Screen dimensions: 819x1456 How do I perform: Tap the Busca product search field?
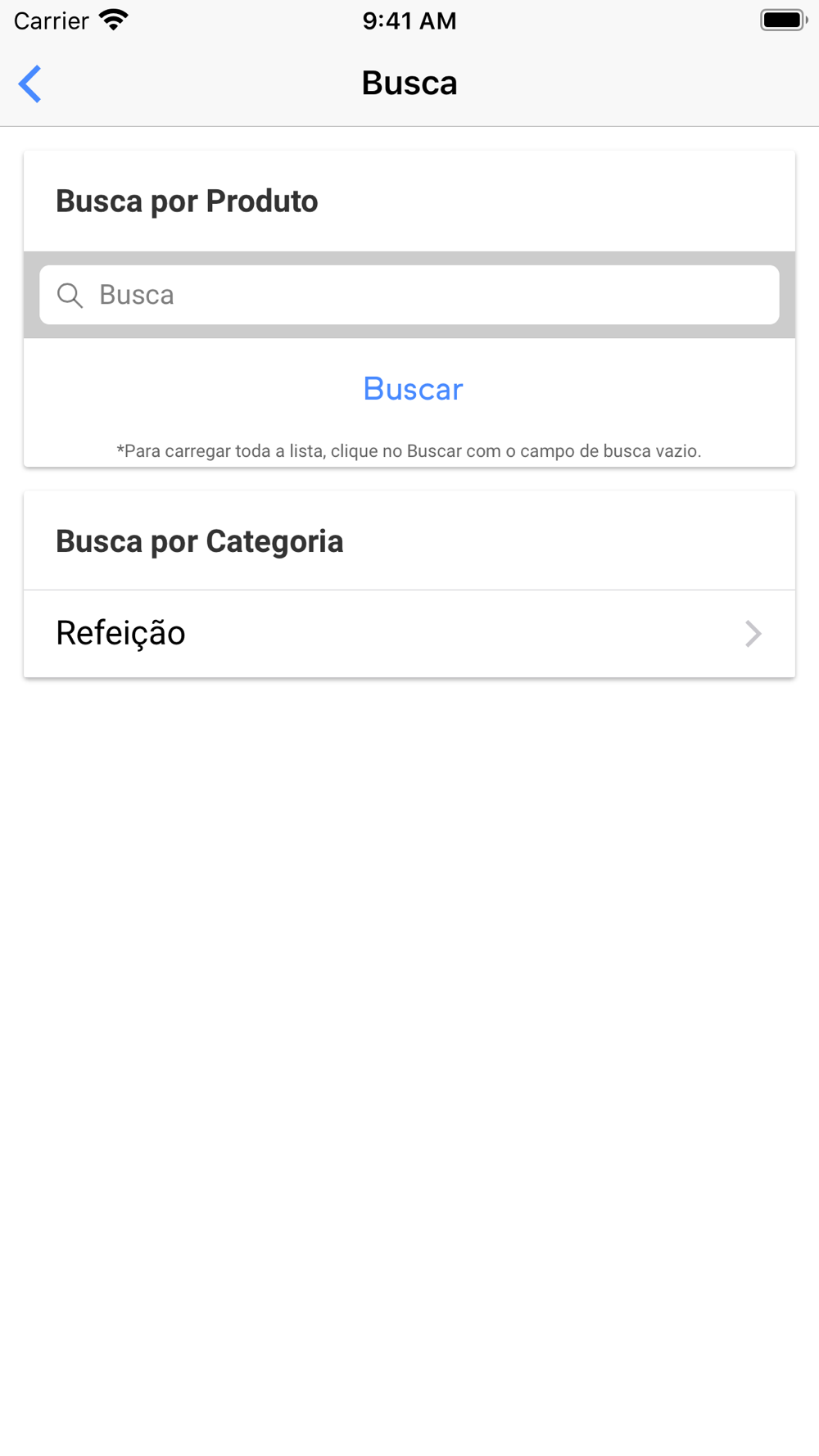coord(409,295)
